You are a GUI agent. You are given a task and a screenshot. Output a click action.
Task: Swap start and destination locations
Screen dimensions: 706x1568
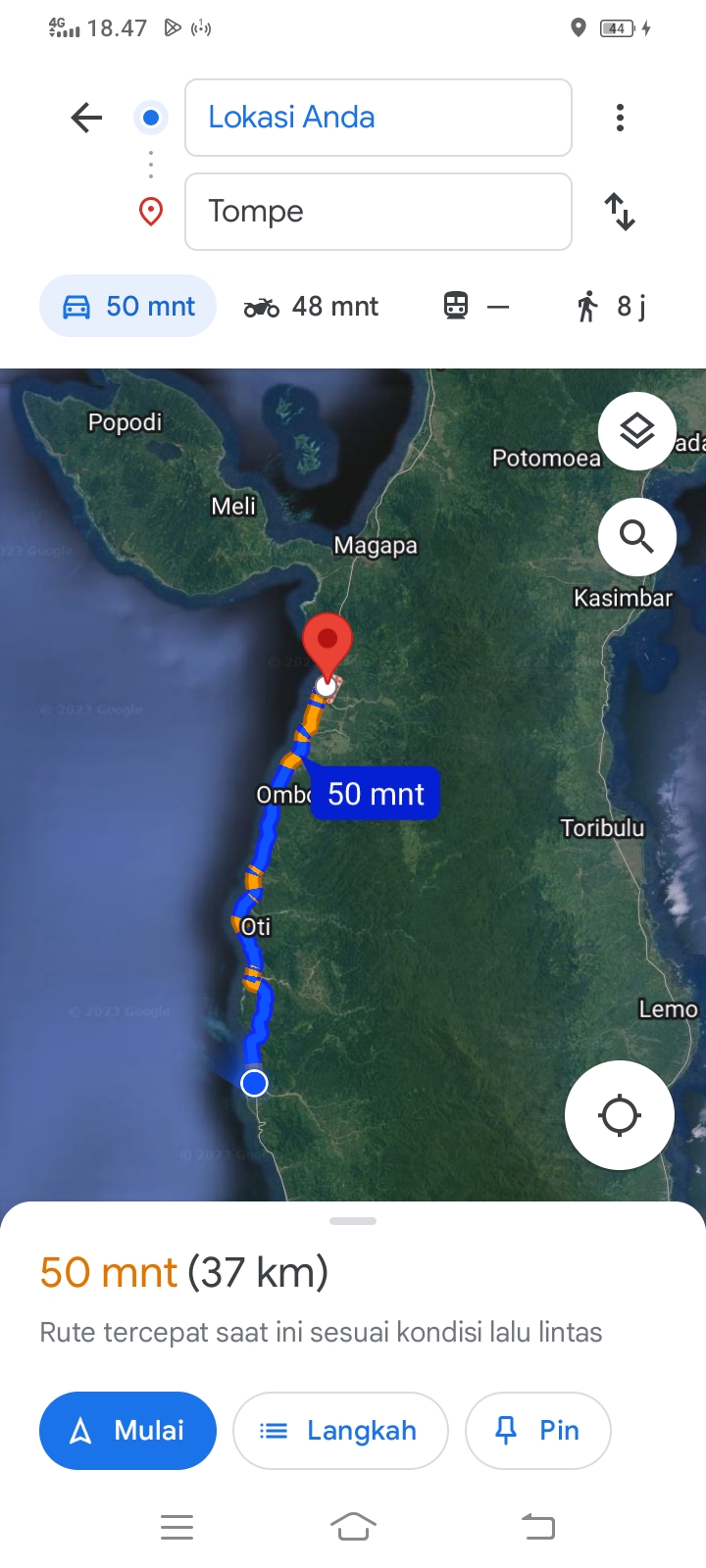pos(620,212)
